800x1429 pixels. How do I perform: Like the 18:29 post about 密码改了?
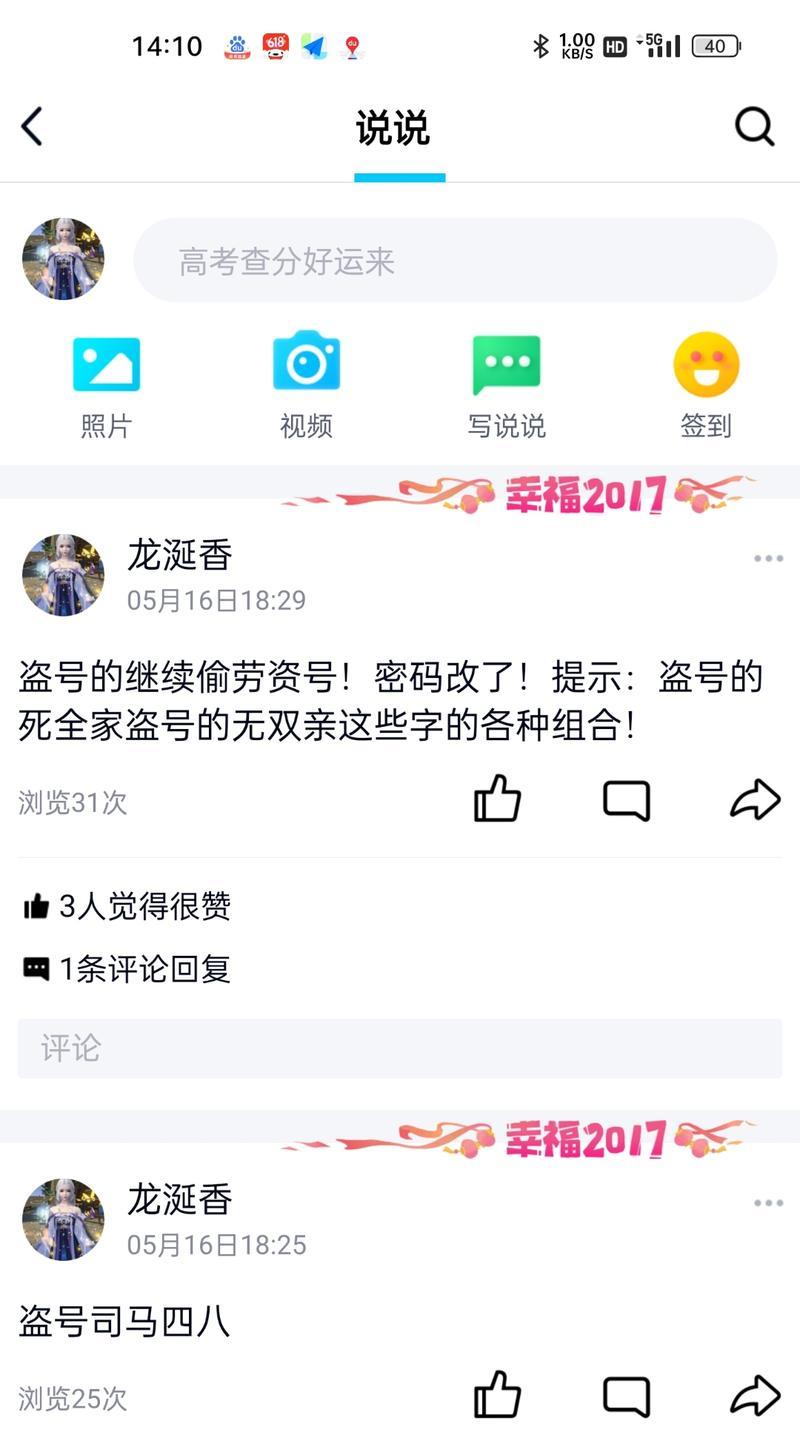tap(497, 800)
